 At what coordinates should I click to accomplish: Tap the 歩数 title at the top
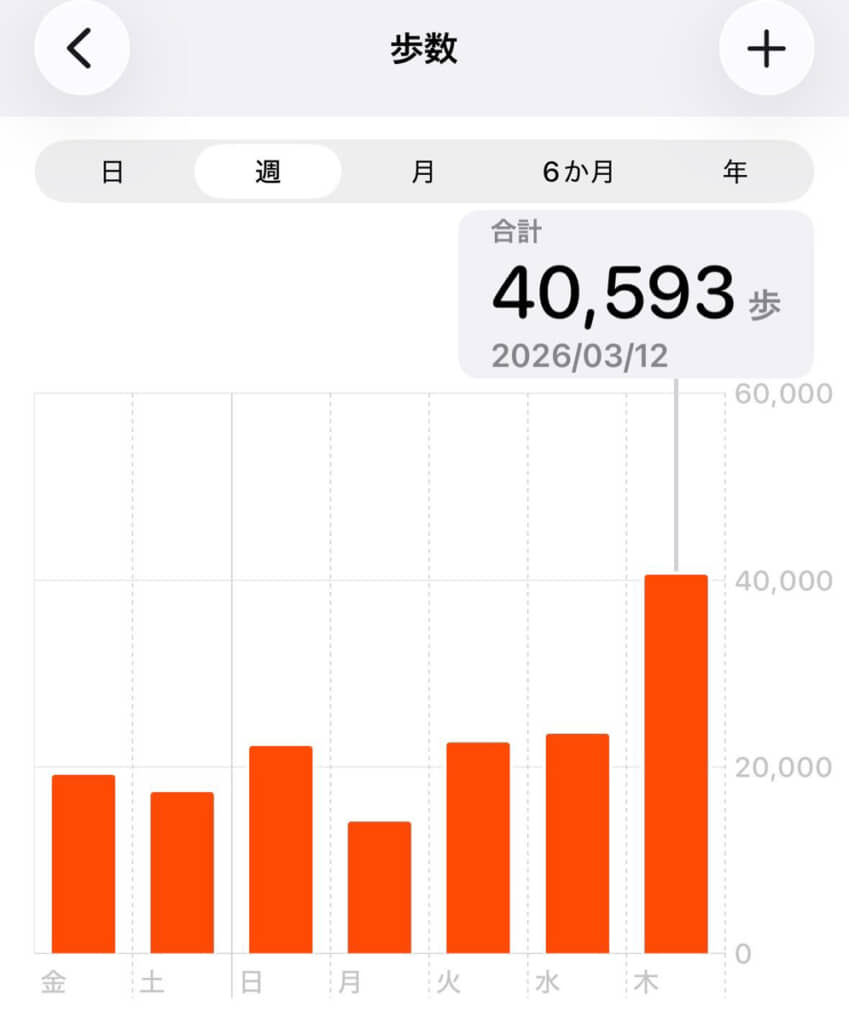(424, 48)
